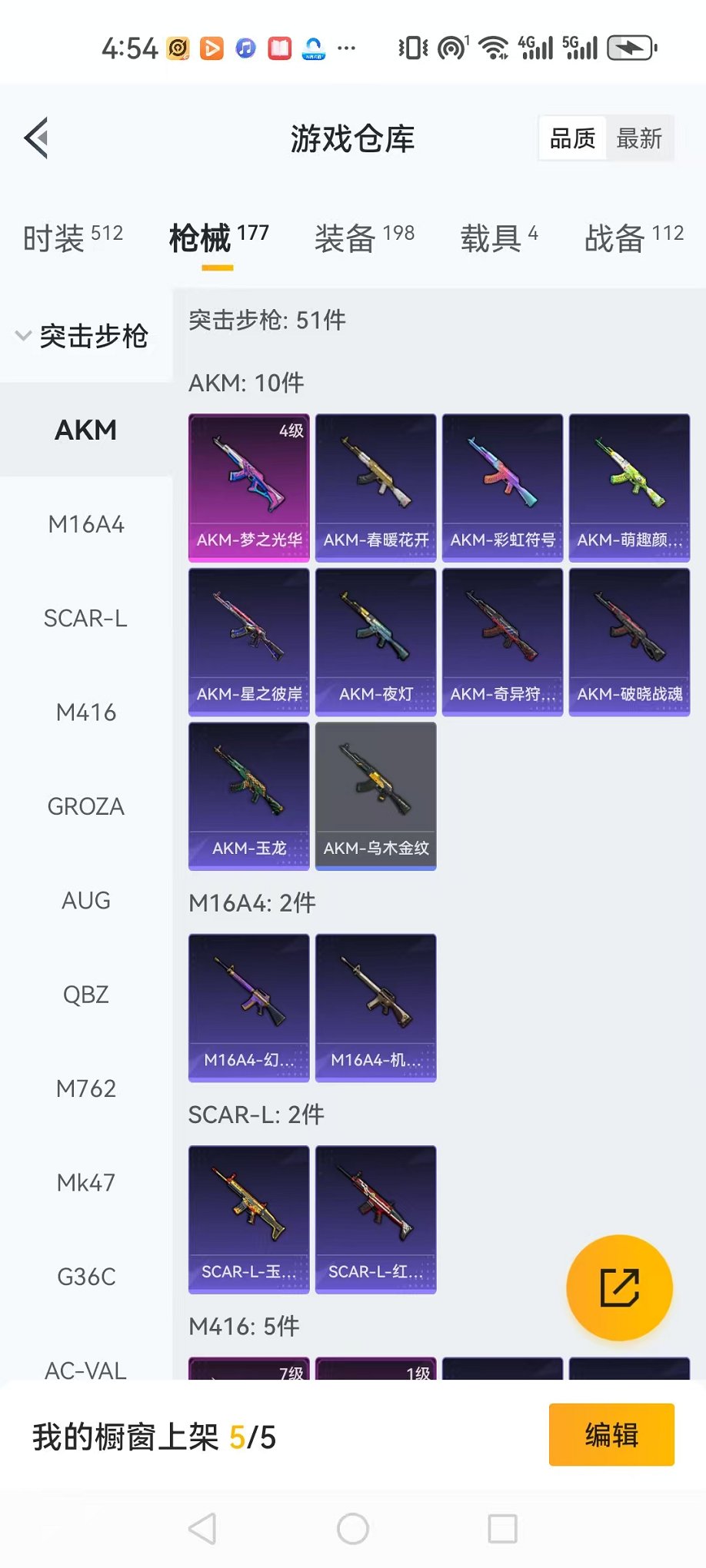View the AKM-乌木金纹 skin
706x1568 pixels.
(x=376, y=796)
